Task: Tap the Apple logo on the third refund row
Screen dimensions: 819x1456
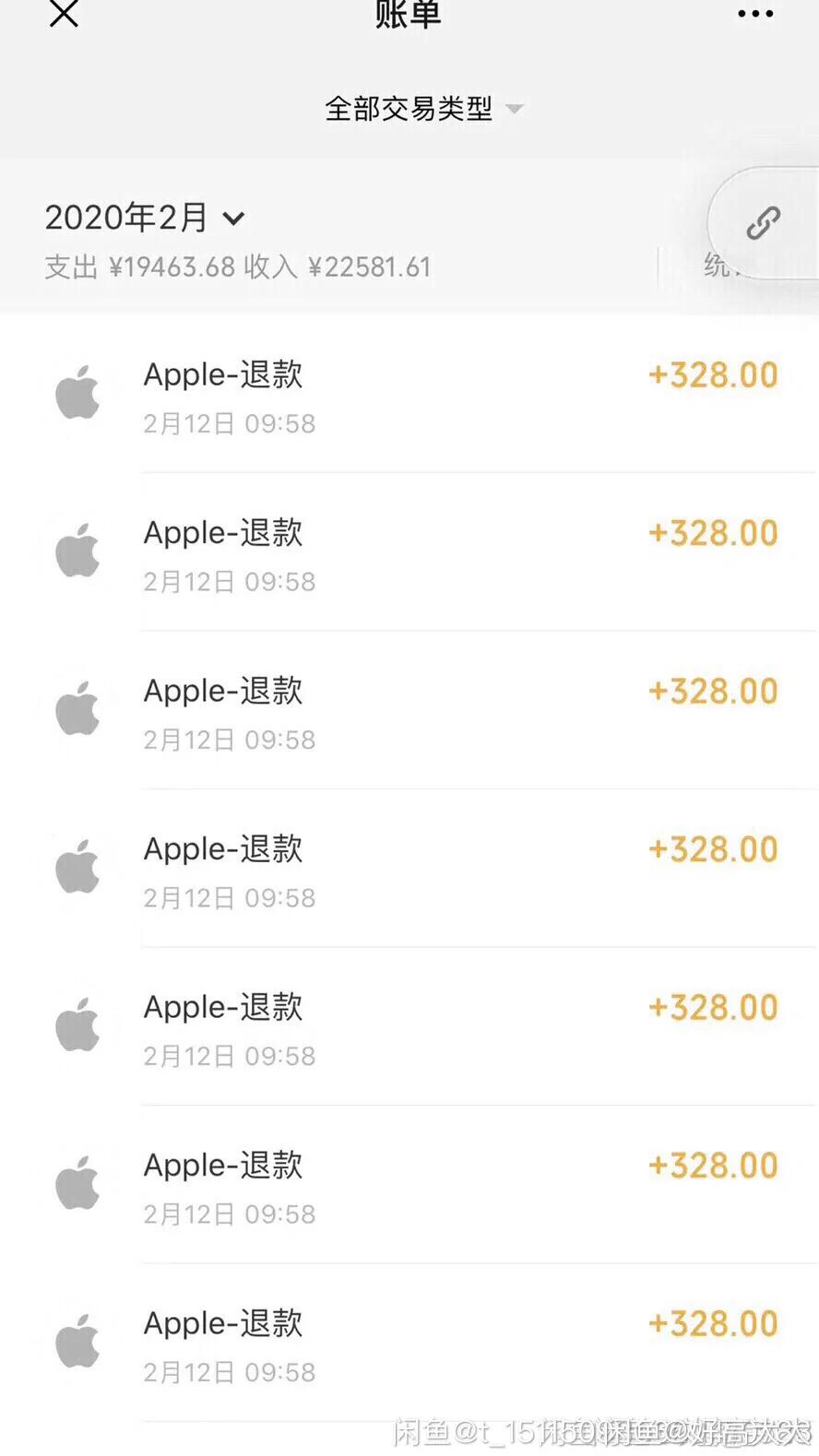Action: [77, 711]
